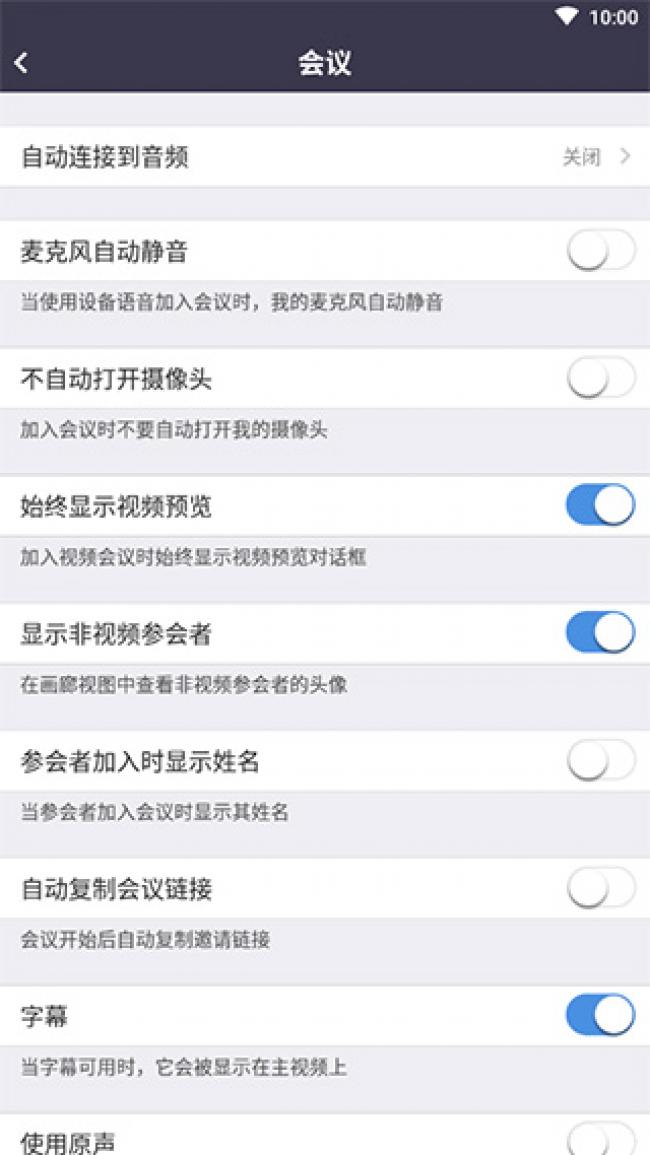Switch off the 字幕 toggle
Screen dimensions: 650x1155
click(601, 1016)
